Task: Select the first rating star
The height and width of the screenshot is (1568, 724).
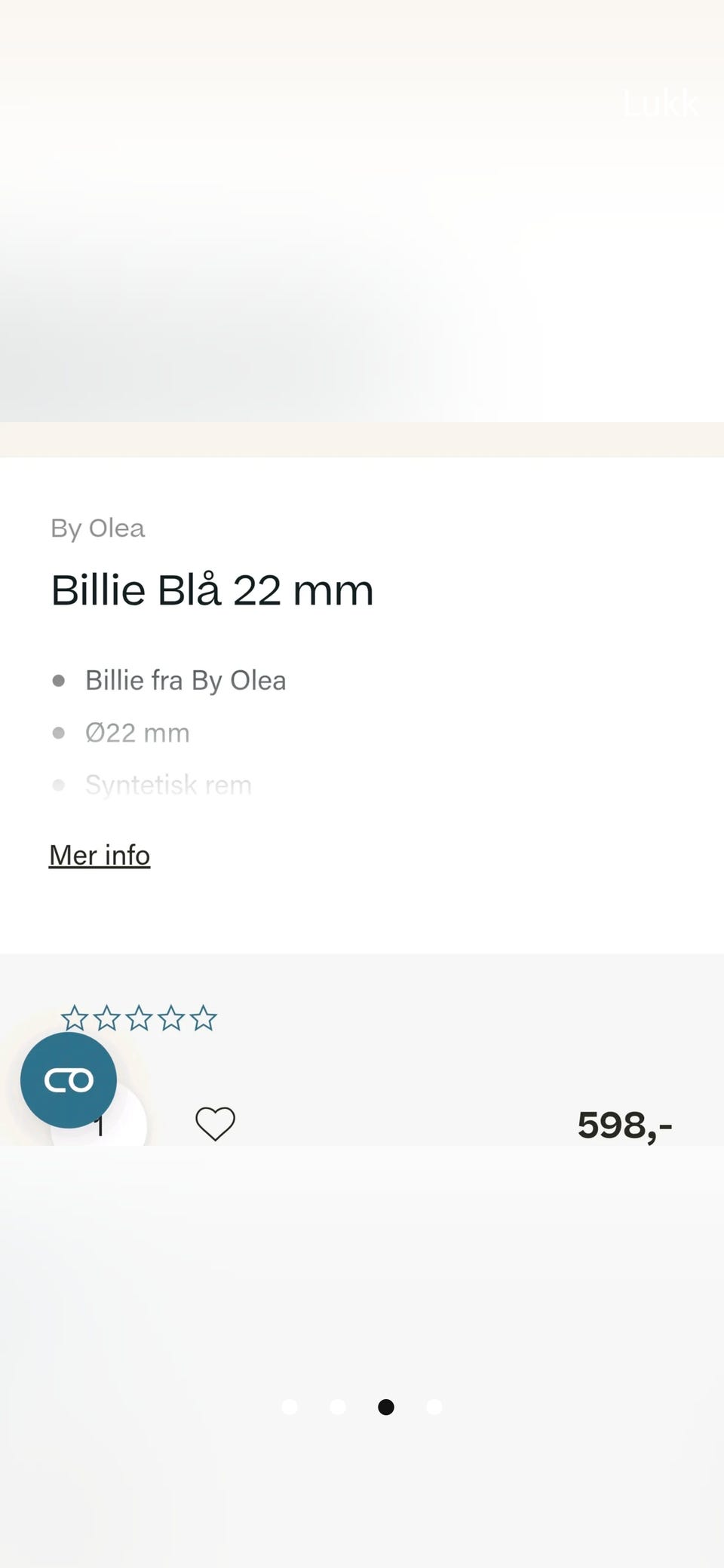Action: coord(75,1018)
